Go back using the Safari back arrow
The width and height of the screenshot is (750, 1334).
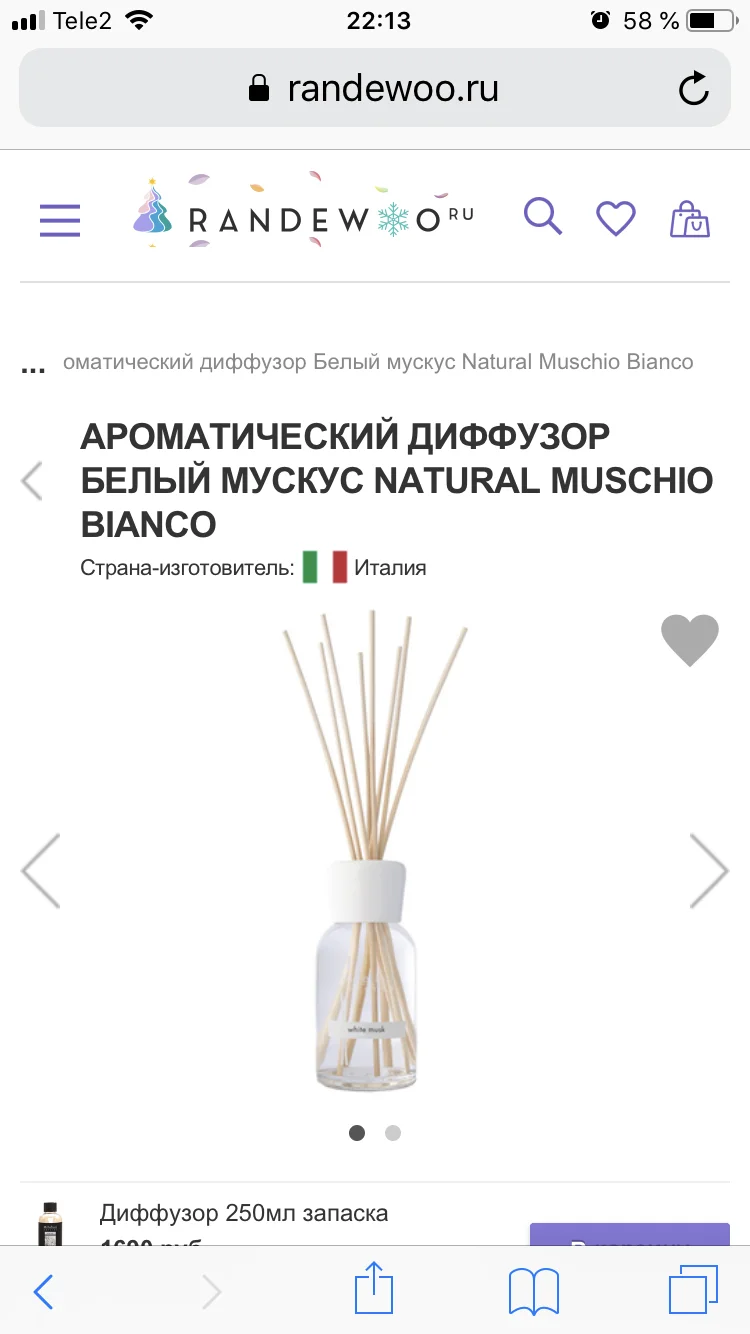(42, 1291)
